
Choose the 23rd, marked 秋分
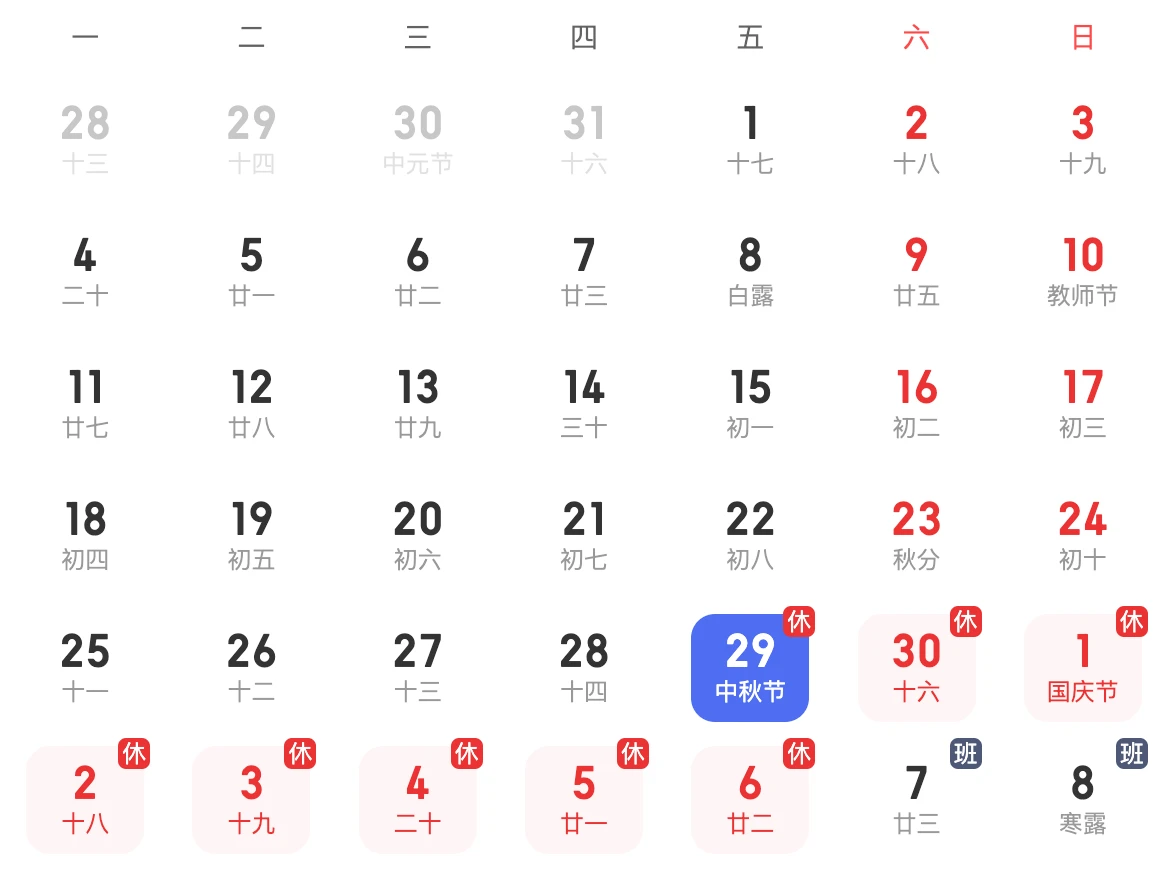click(x=916, y=535)
